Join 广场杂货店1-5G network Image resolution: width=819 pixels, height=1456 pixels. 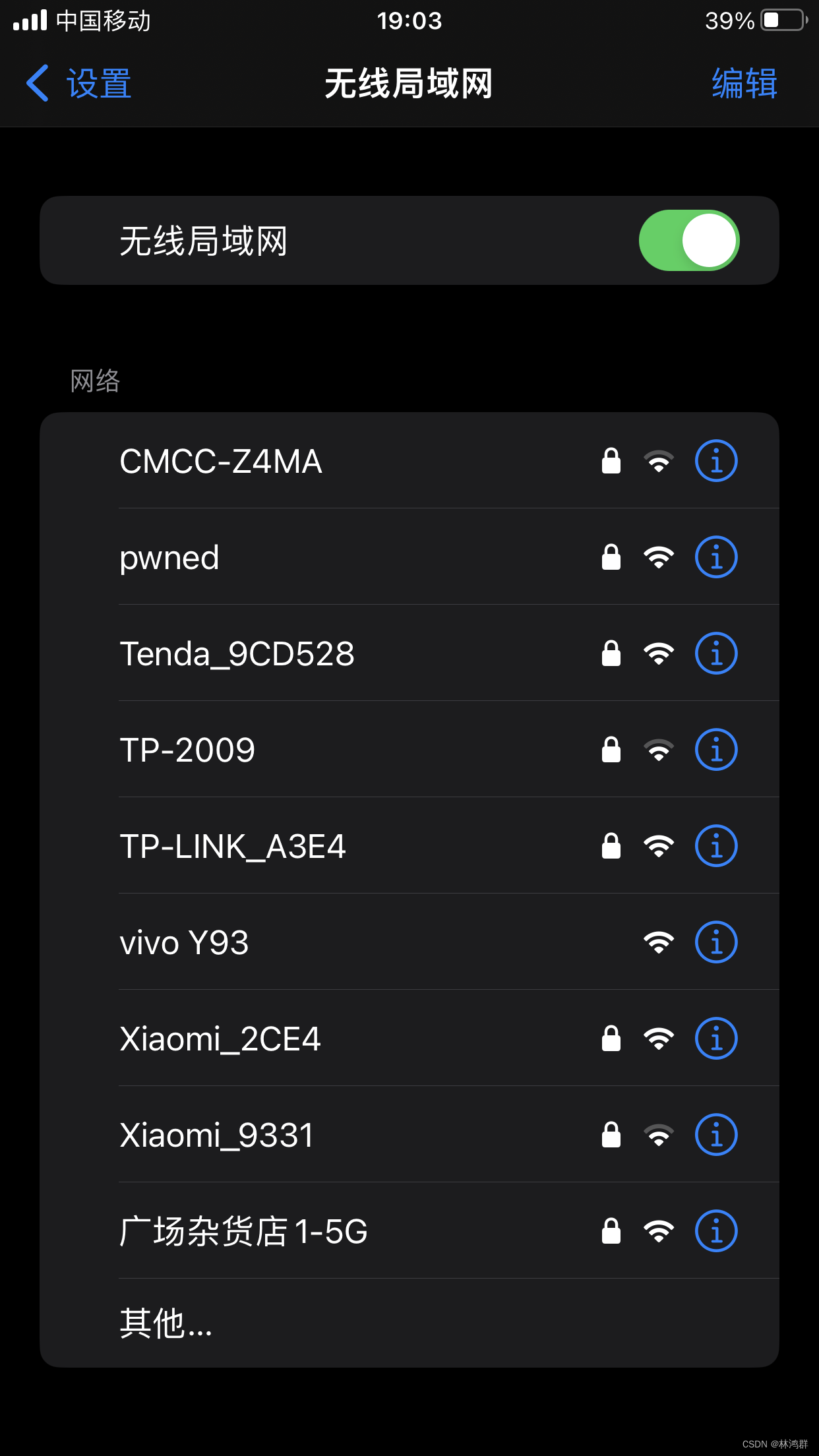[409, 1230]
